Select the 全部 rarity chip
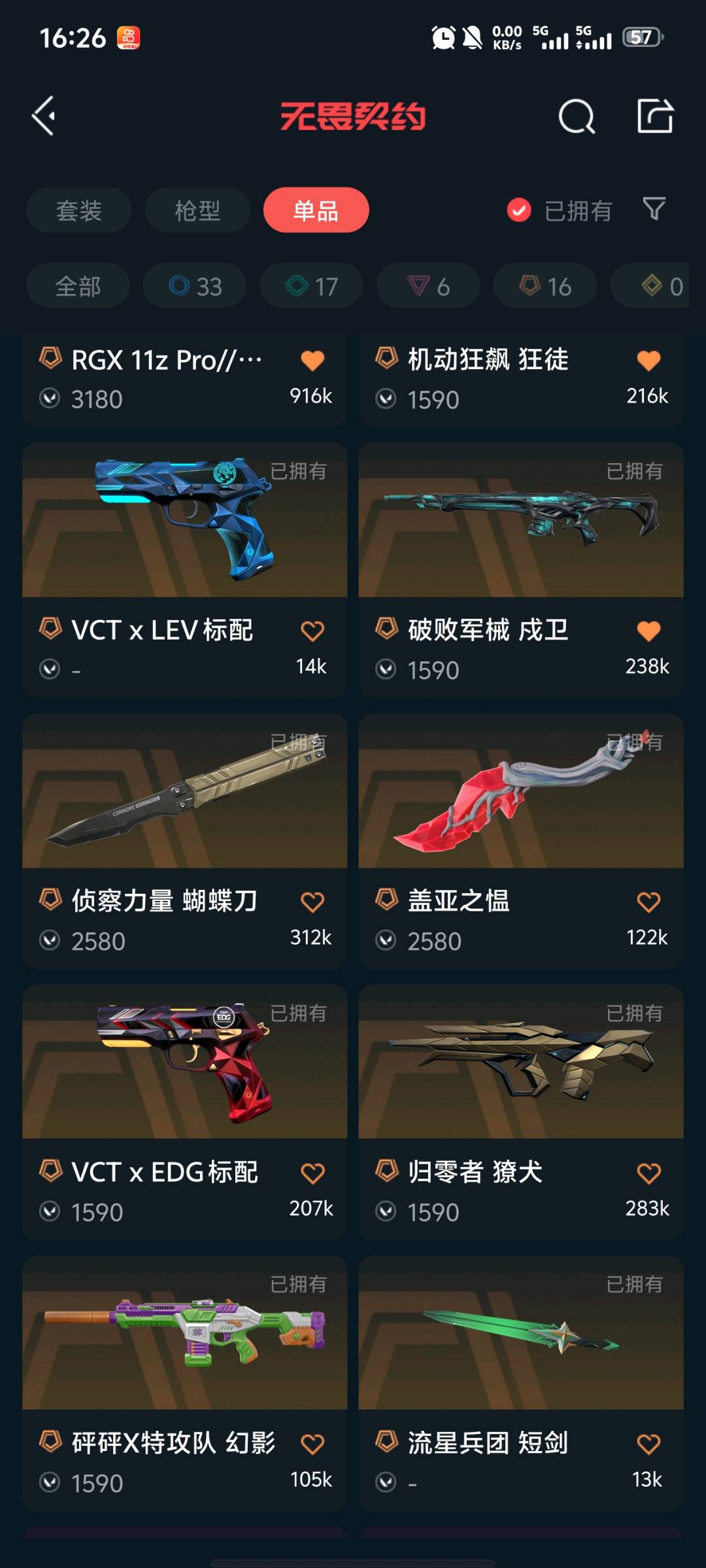Viewport: 706px width, 1568px height. coord(78,286)
